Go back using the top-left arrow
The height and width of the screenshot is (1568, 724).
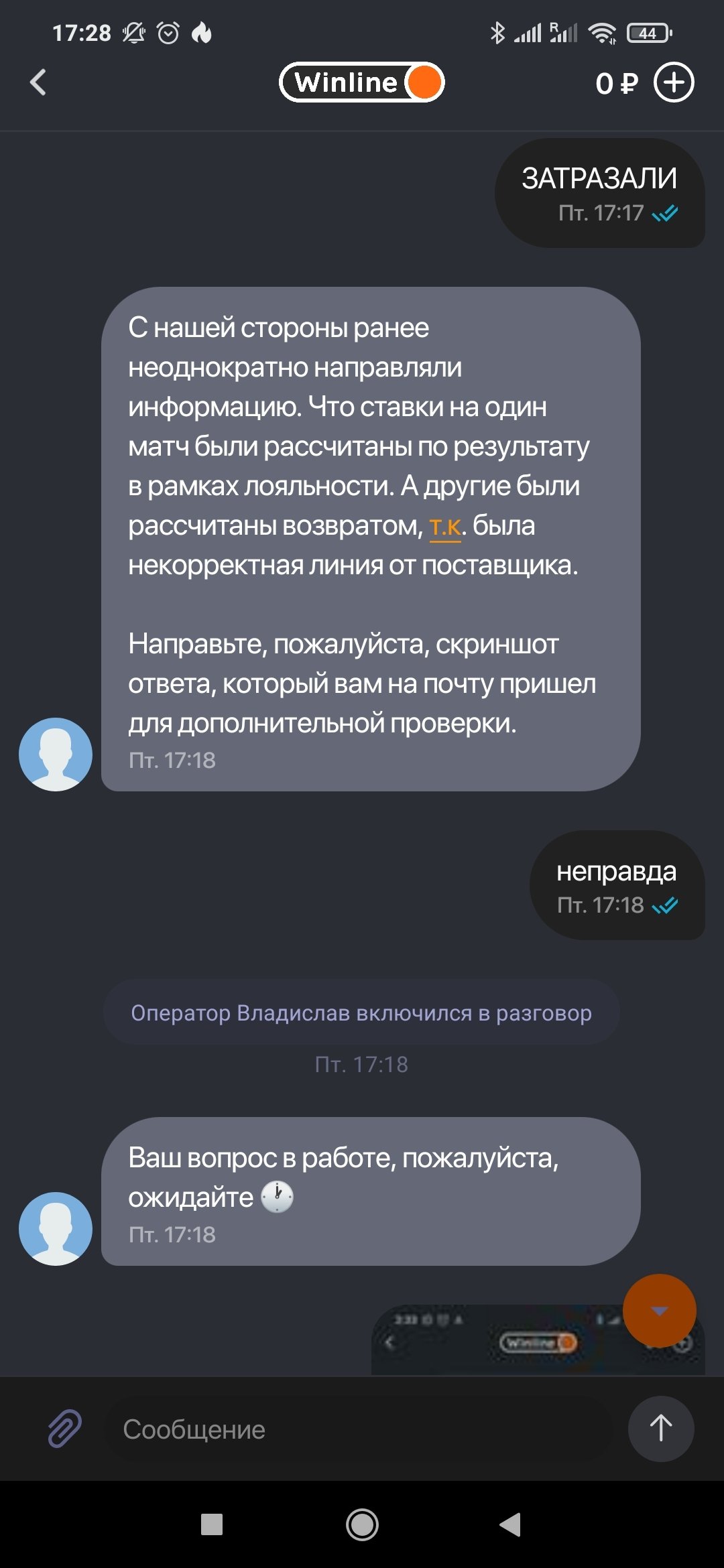tap(38, 82)
